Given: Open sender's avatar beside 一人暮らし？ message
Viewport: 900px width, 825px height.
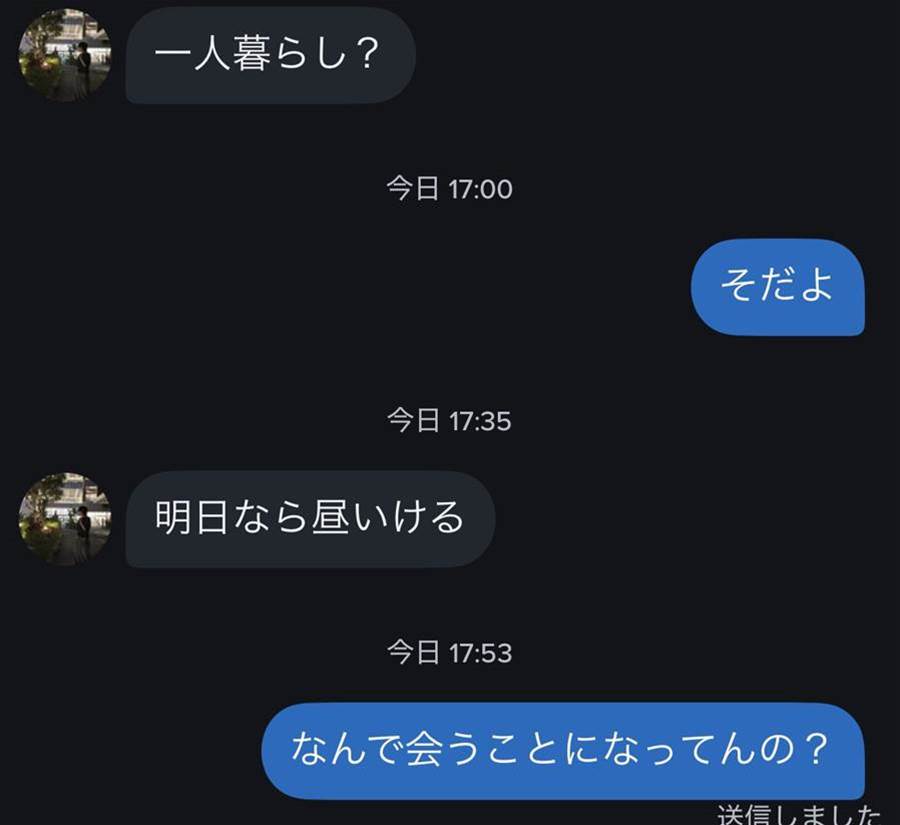Looking at the screenshot, I should [65, 55].
